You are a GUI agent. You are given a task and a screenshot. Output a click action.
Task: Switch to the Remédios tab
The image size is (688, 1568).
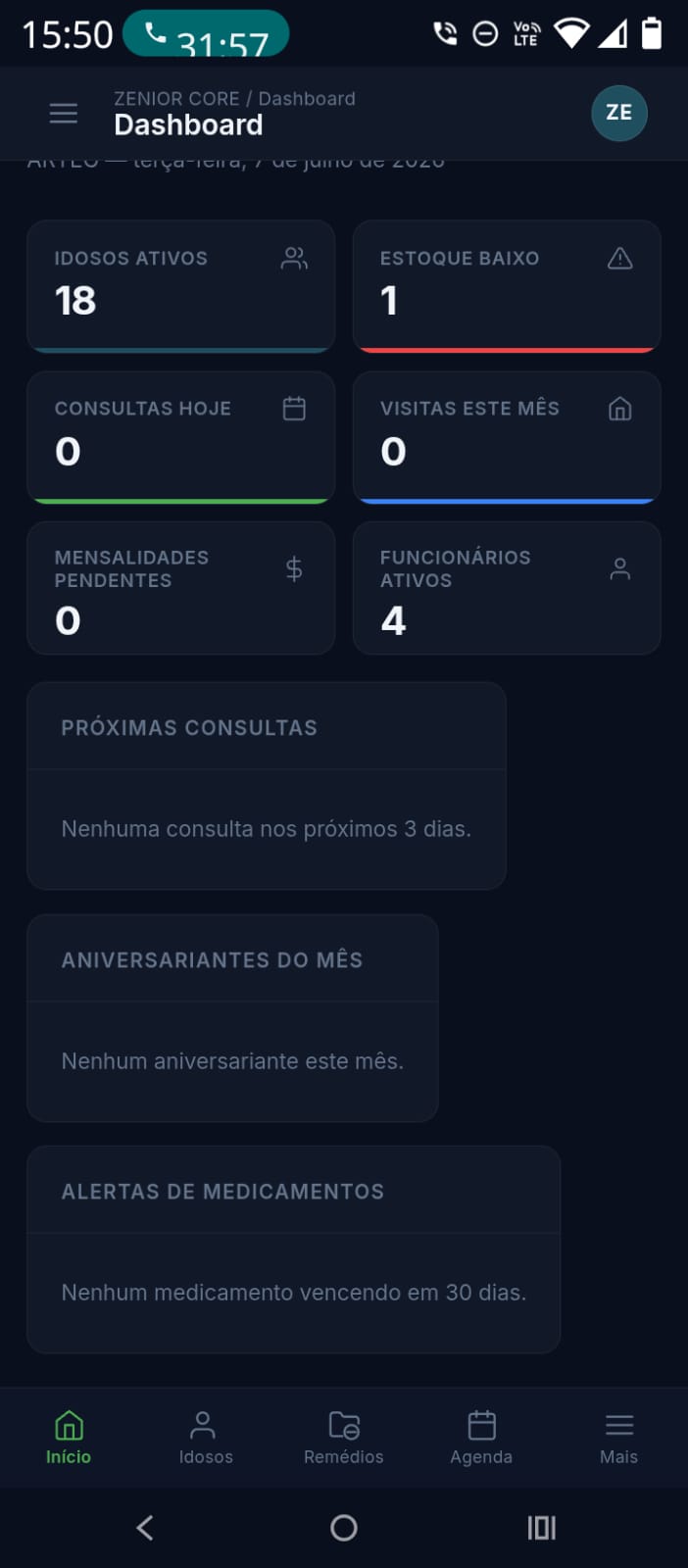[x=344, y=1438]
